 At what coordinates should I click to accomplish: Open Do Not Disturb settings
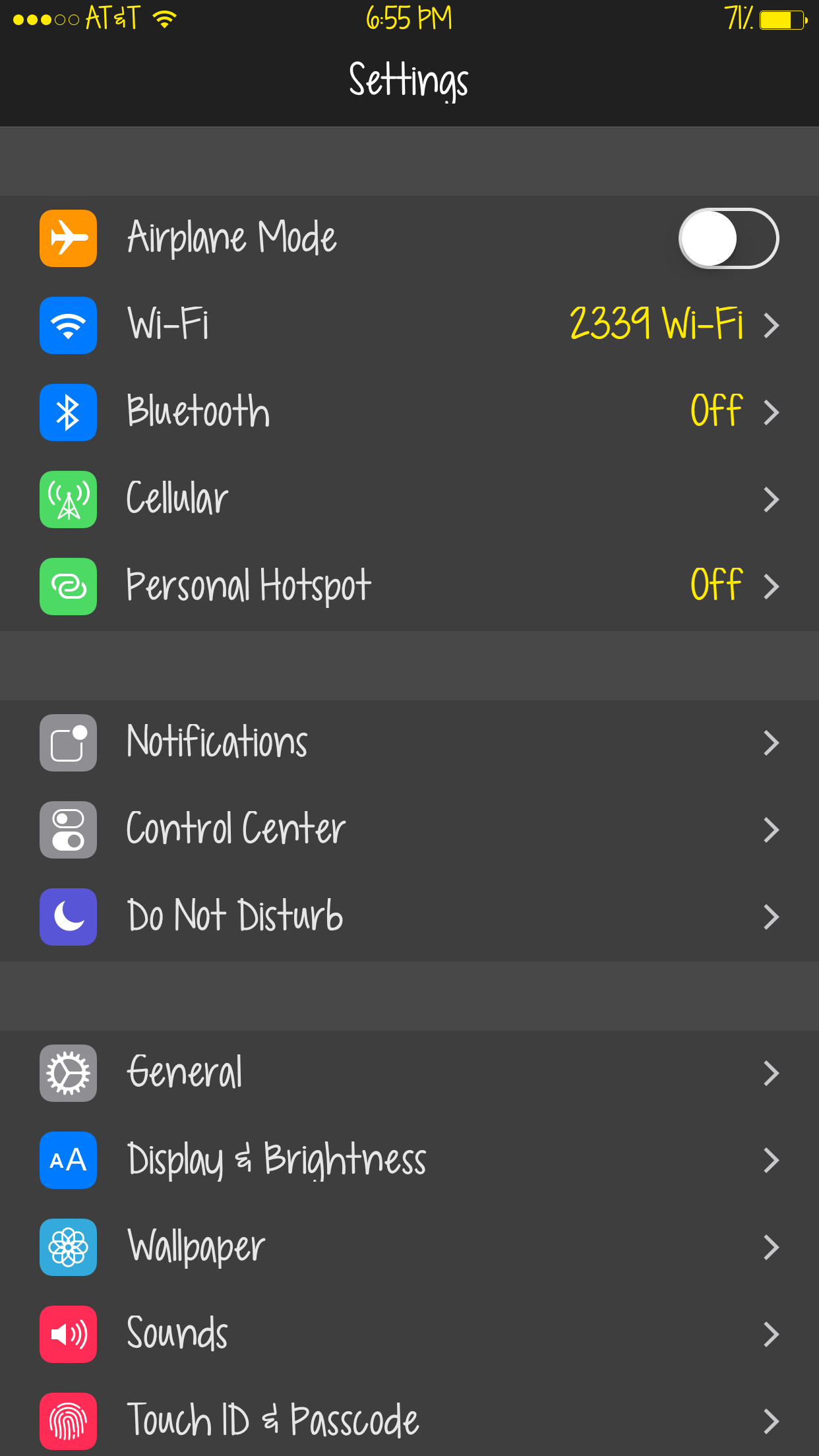coord(409,917)
